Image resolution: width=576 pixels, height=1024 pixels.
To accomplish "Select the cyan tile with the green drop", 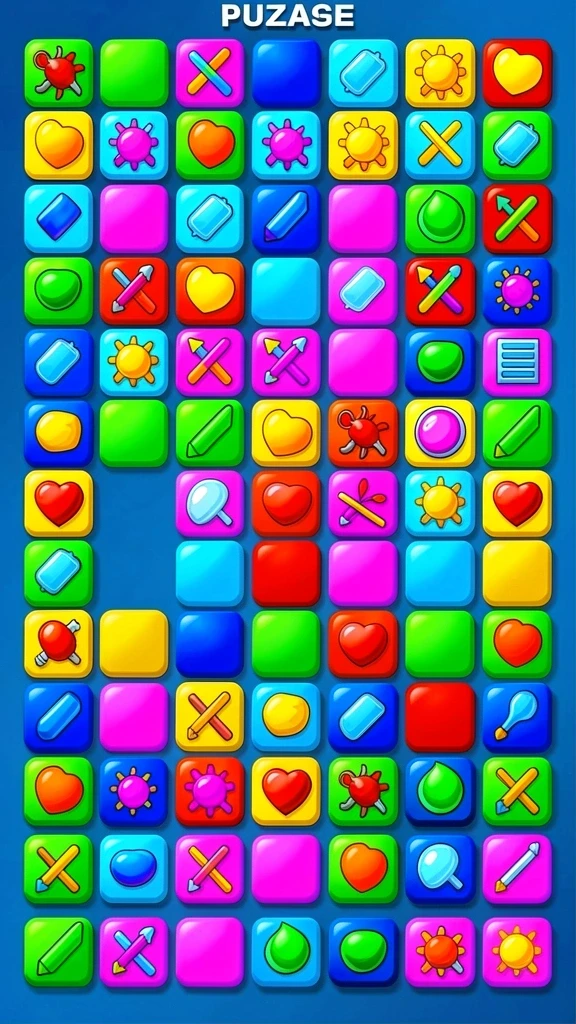I will click(x=286, y=952).
